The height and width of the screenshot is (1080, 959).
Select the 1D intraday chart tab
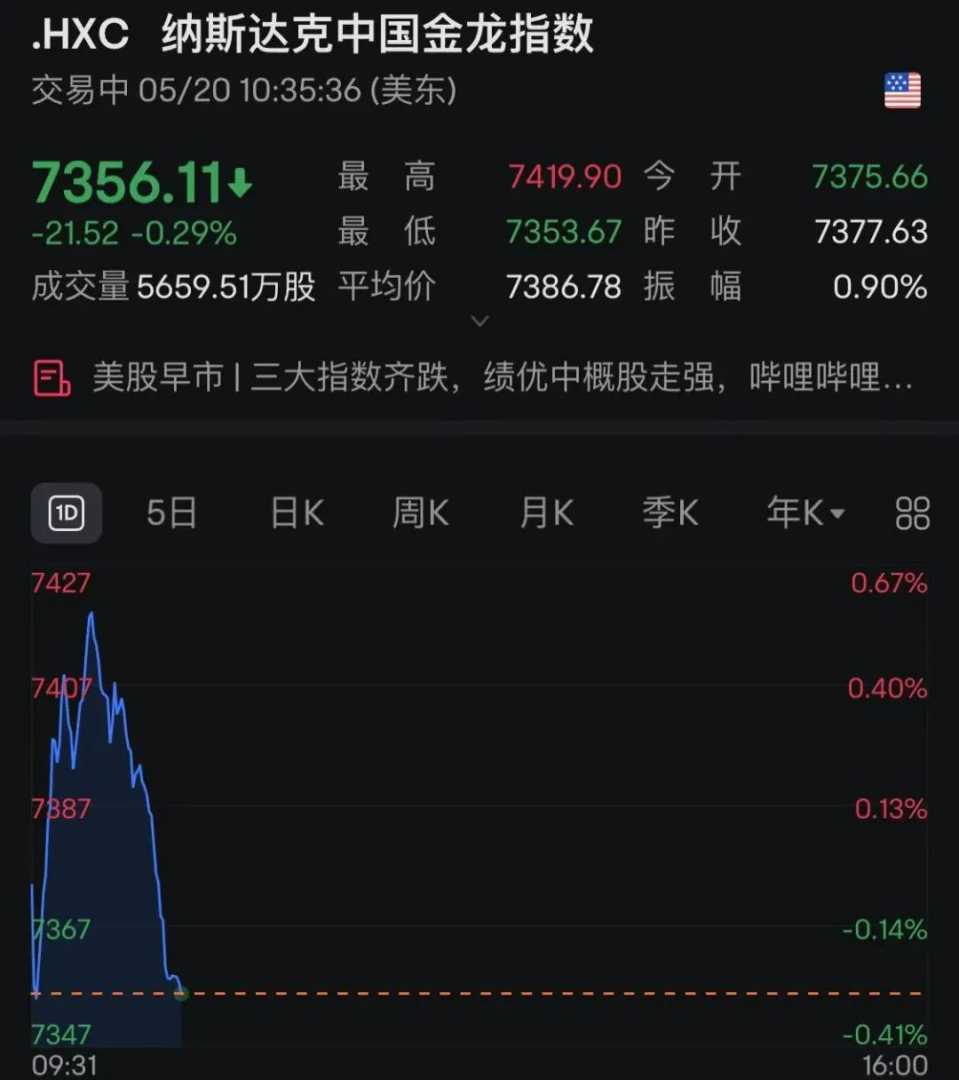(66, 513)
